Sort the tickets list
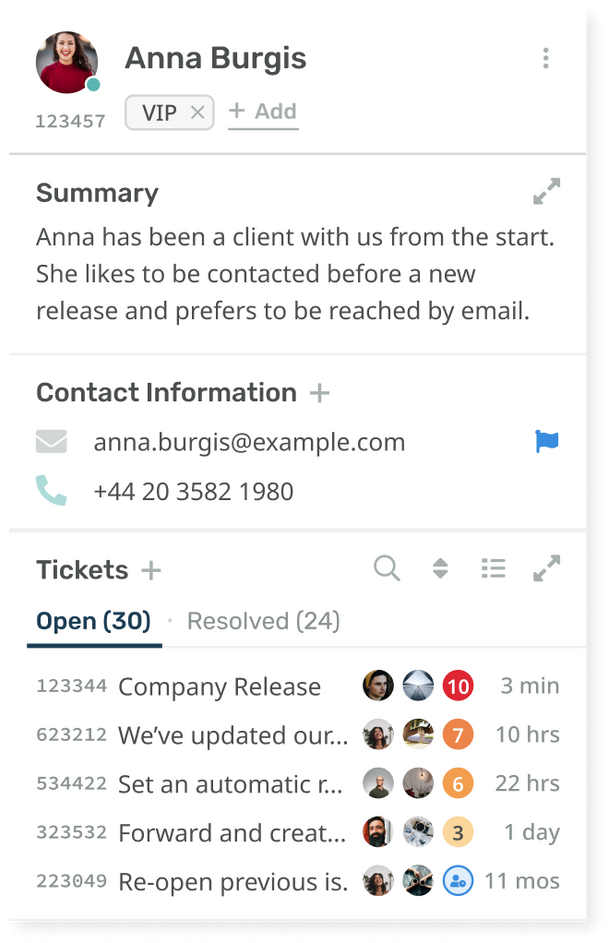608x943 pixels. point(440,569)
